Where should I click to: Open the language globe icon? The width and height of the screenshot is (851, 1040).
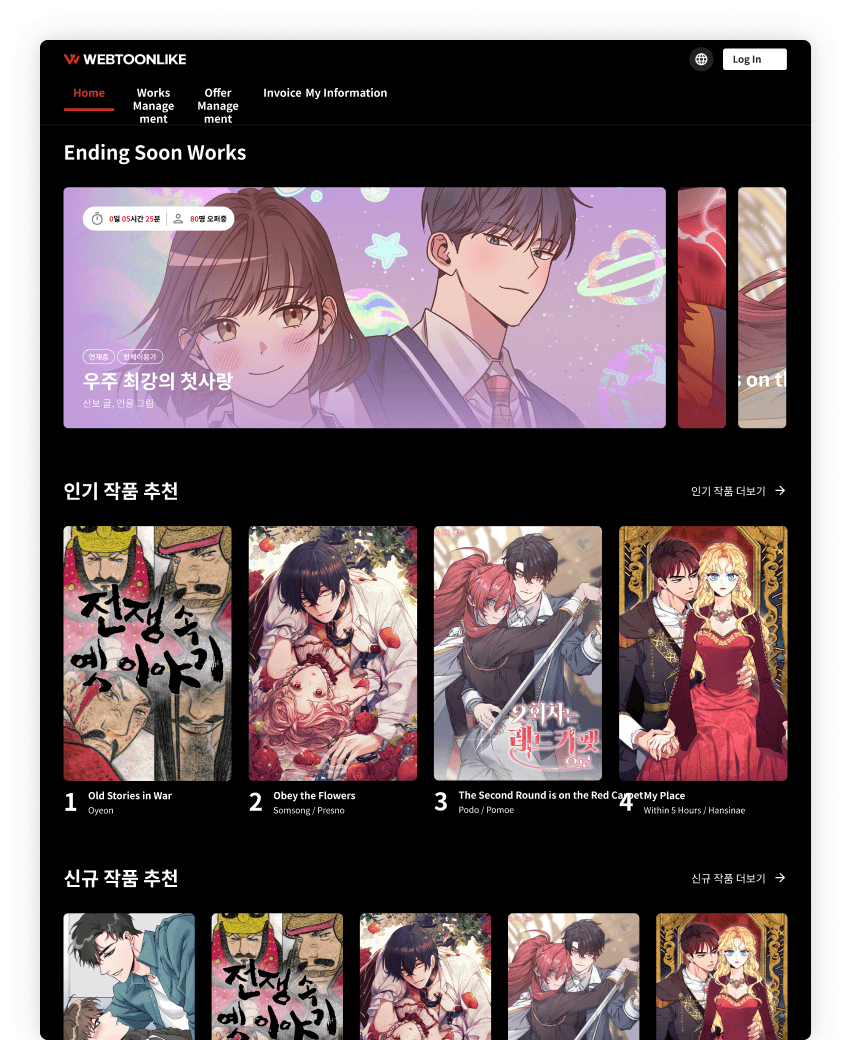click(701, 59)
